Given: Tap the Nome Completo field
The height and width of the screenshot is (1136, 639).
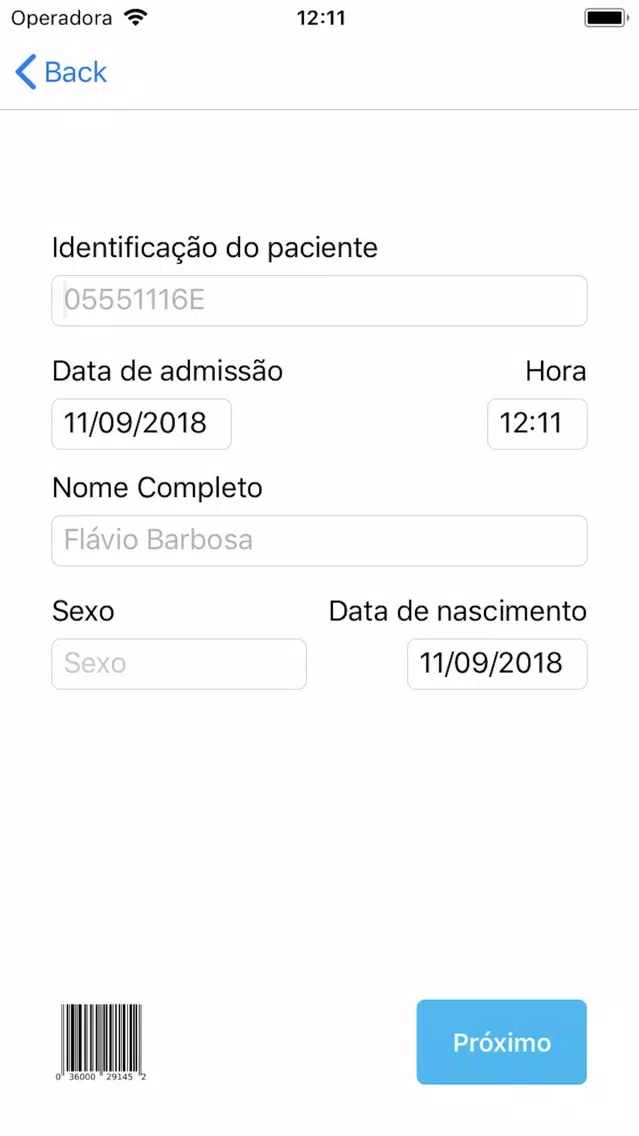Looking at the screenshot, I should pyautogui.click(x=320, y=540).
